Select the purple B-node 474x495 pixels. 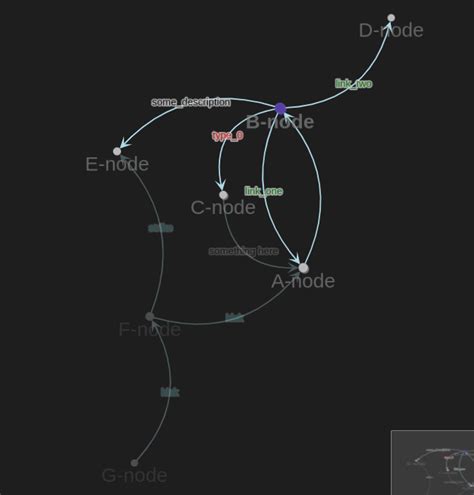click(x=280, y=108)
